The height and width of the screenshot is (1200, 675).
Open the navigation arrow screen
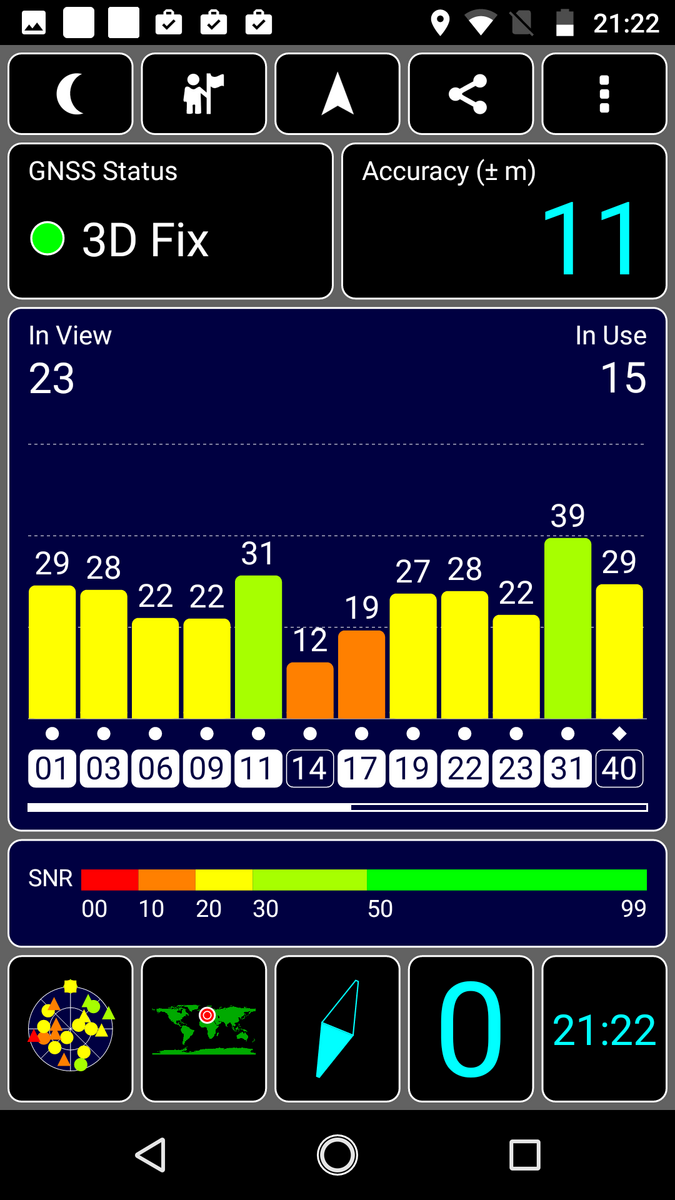tap(337, 94)
